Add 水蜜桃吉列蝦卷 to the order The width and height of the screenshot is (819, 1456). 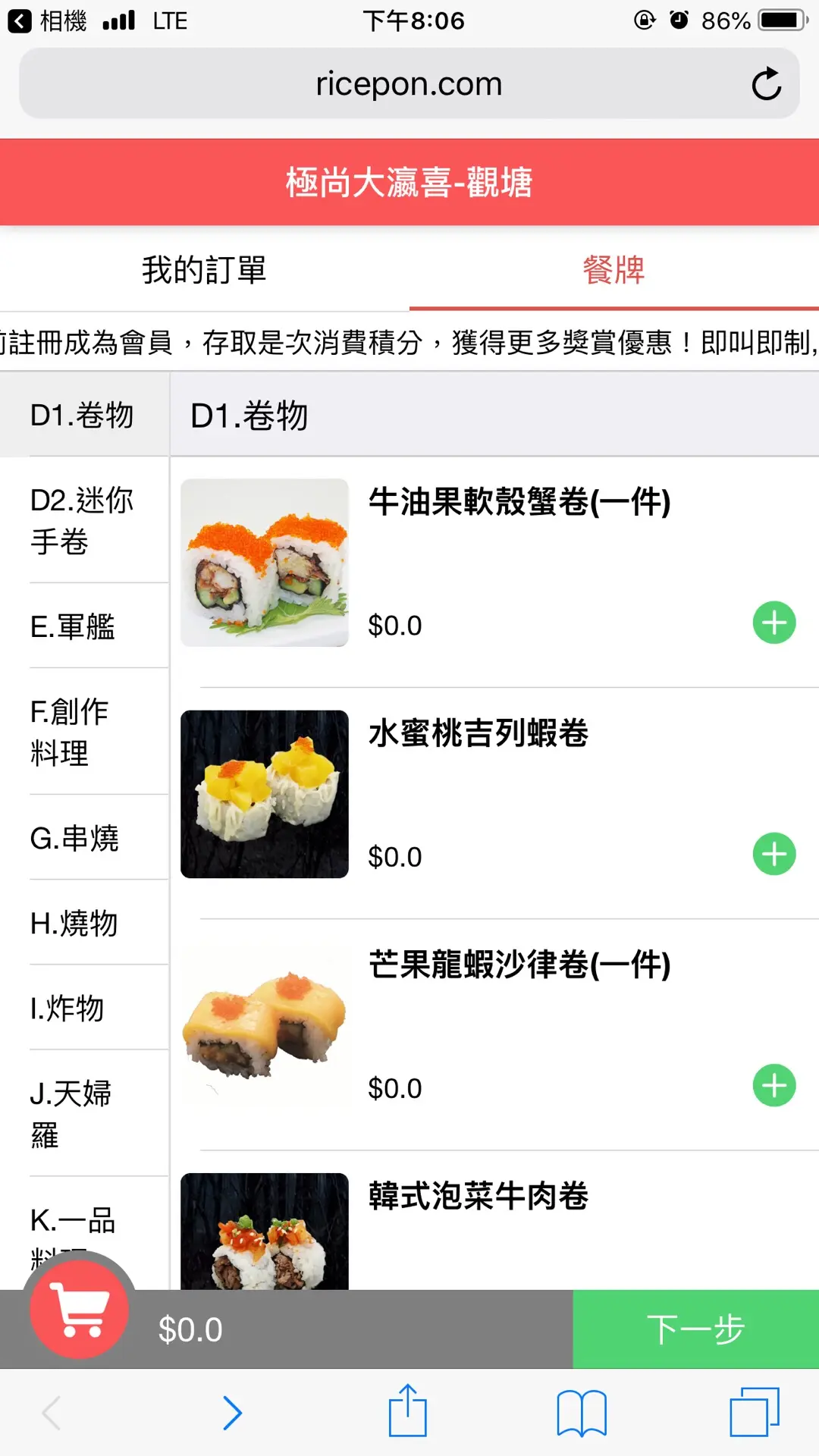point(773,855)
